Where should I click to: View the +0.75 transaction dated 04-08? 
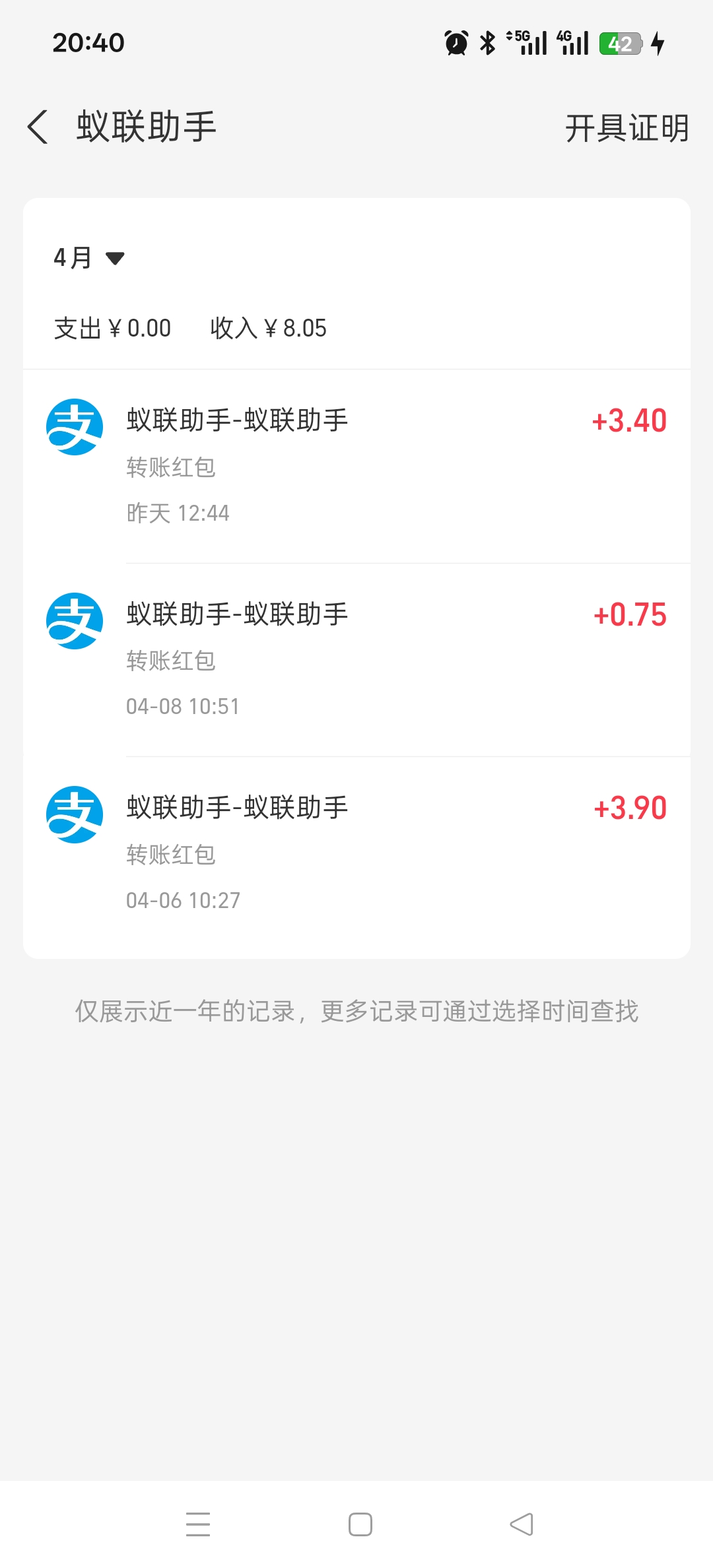pos(356,660)
